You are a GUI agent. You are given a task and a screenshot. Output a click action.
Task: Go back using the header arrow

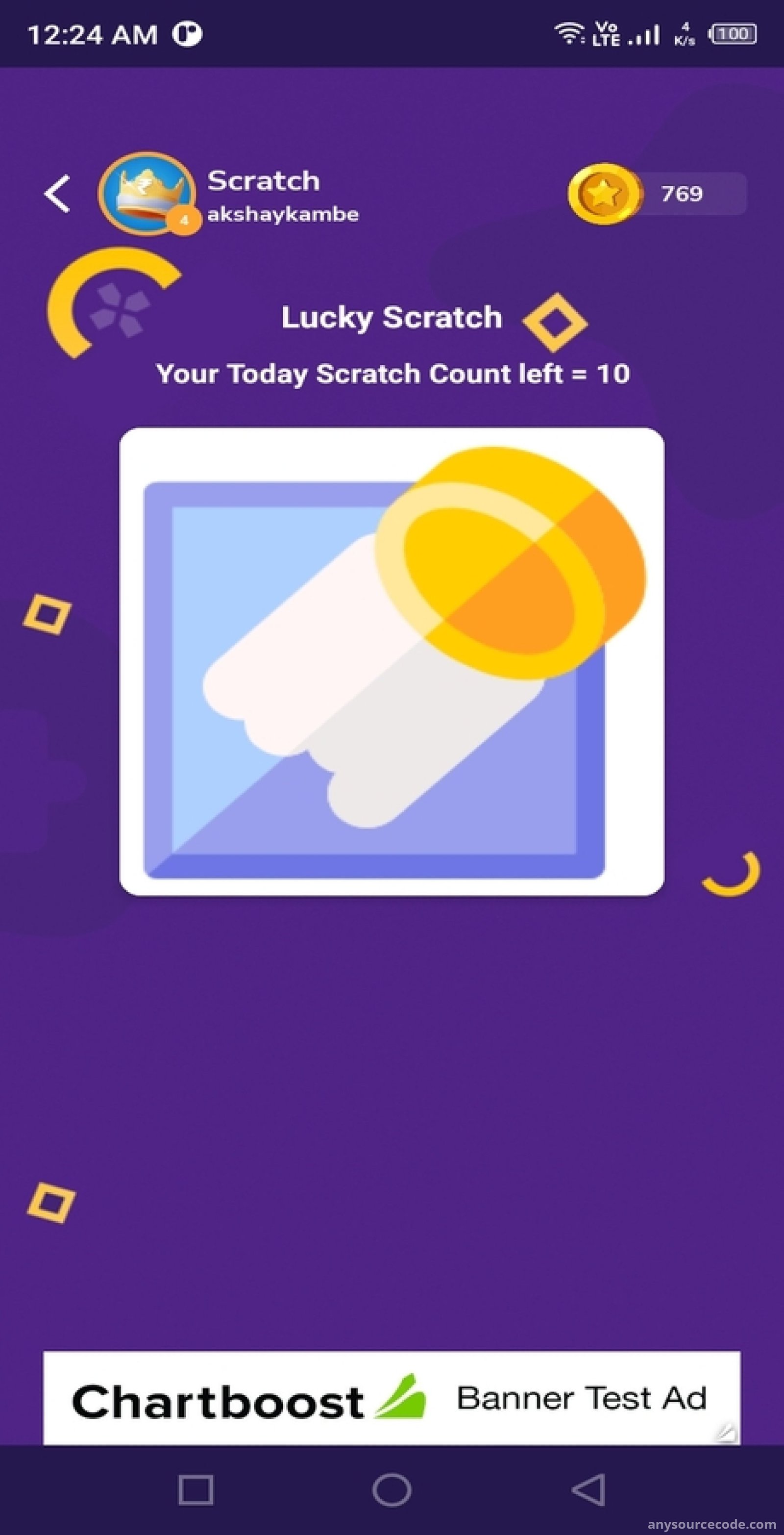coord(58,194)
